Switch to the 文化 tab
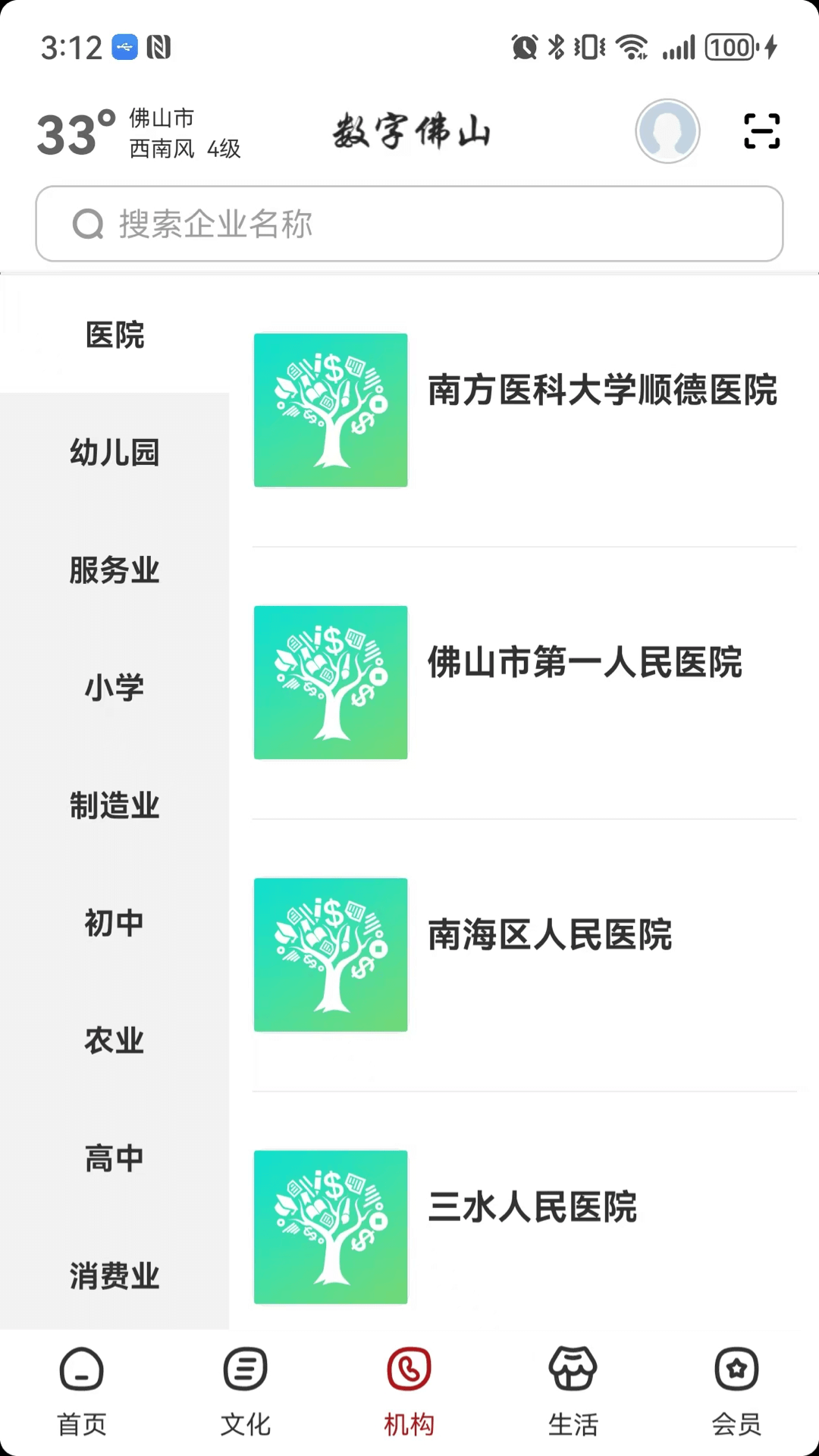This screenshot has width=819, height=1456. click(246, 1392)
